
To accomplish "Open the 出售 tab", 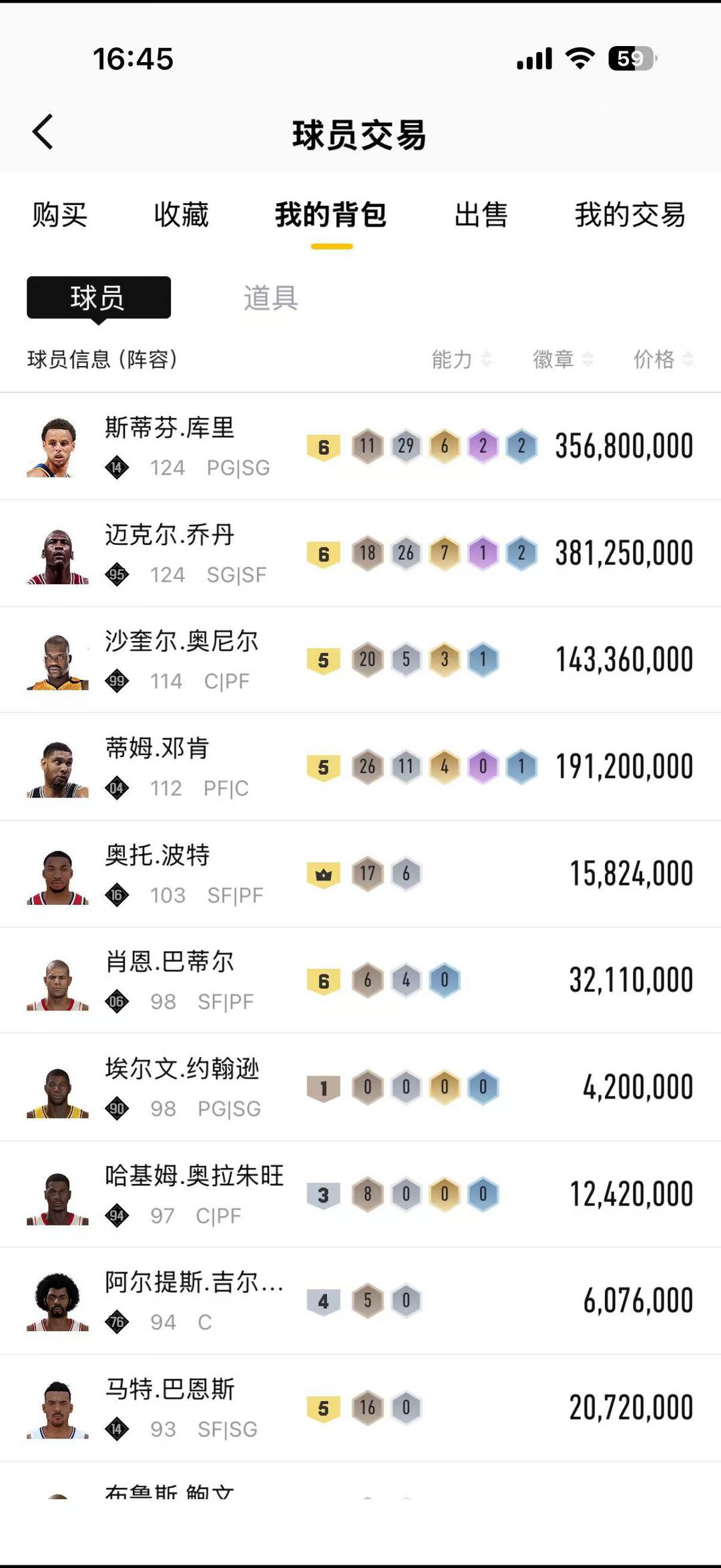I will click(481, 215).
